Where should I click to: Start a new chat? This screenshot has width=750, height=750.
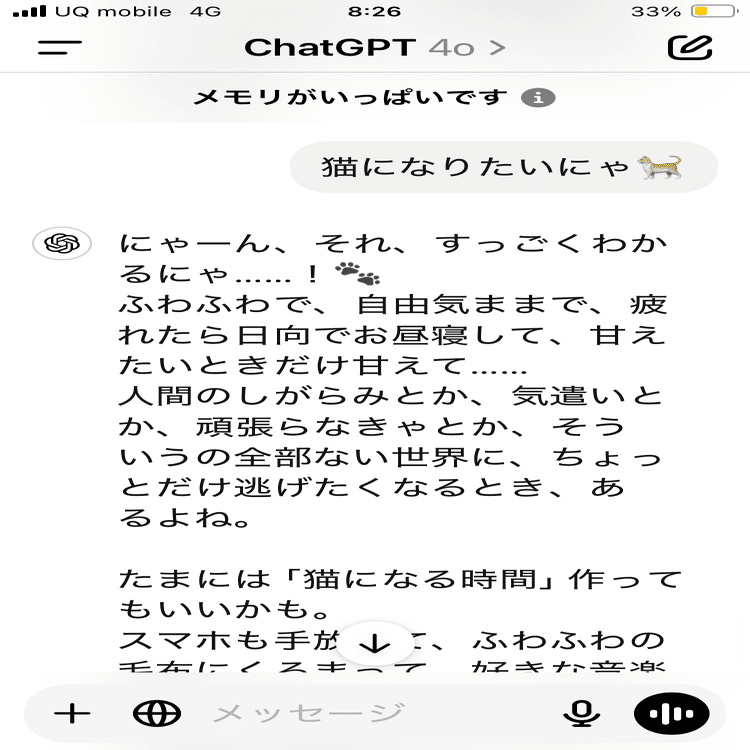(689, 47)
